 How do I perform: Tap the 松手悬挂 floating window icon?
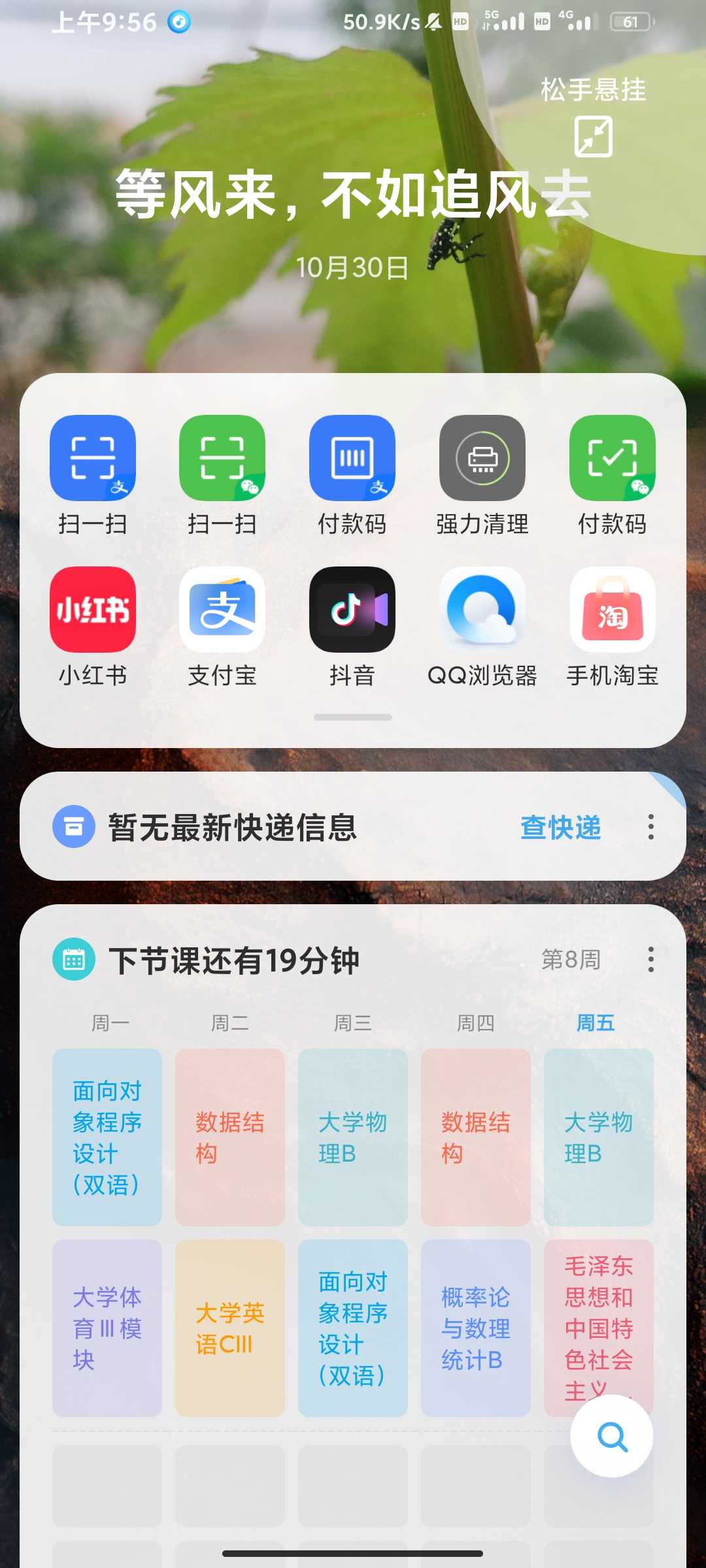tap(594, 137)
